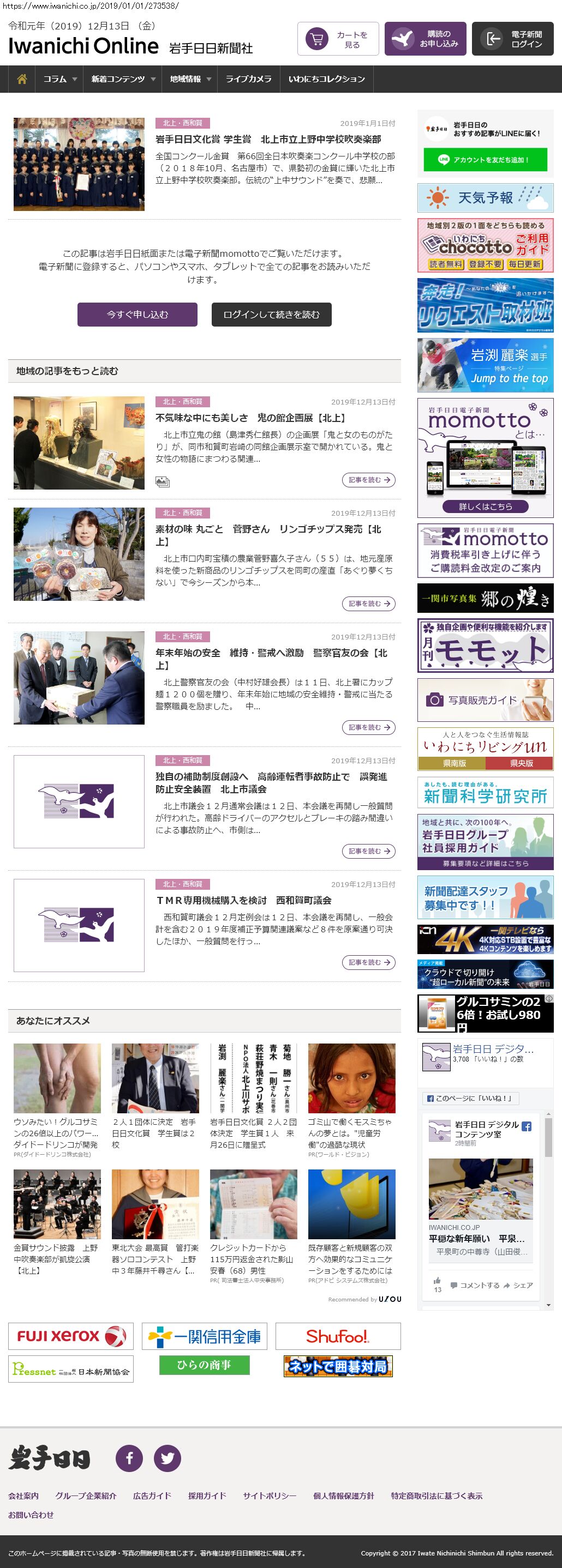The height and width of the screenshot is (1568, 562).
Task: Open the リンゴチップス発売 article thumbnail
Action: point(79,554)
